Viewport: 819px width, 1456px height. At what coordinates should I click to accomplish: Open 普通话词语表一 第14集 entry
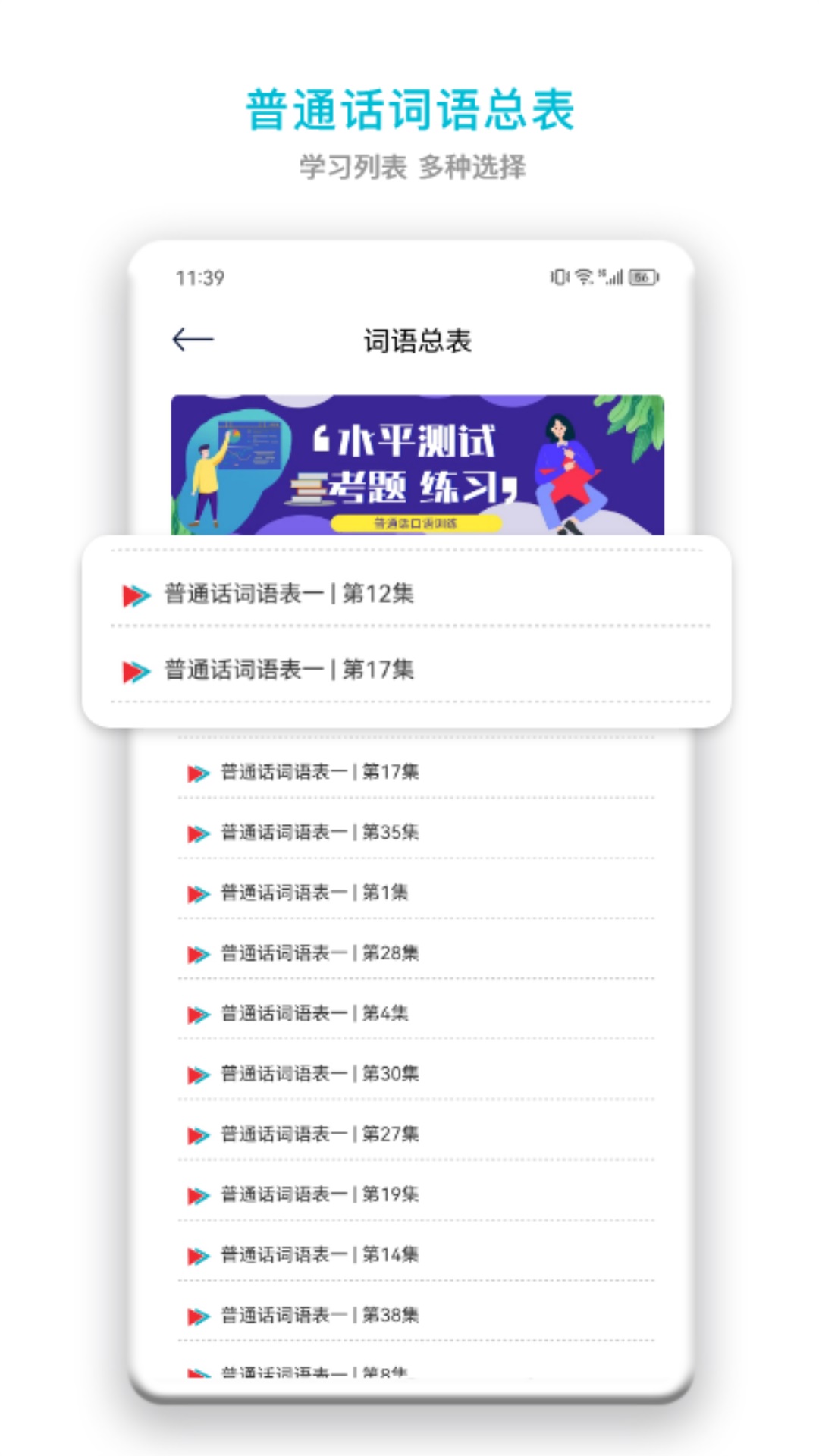(318, 1254)
